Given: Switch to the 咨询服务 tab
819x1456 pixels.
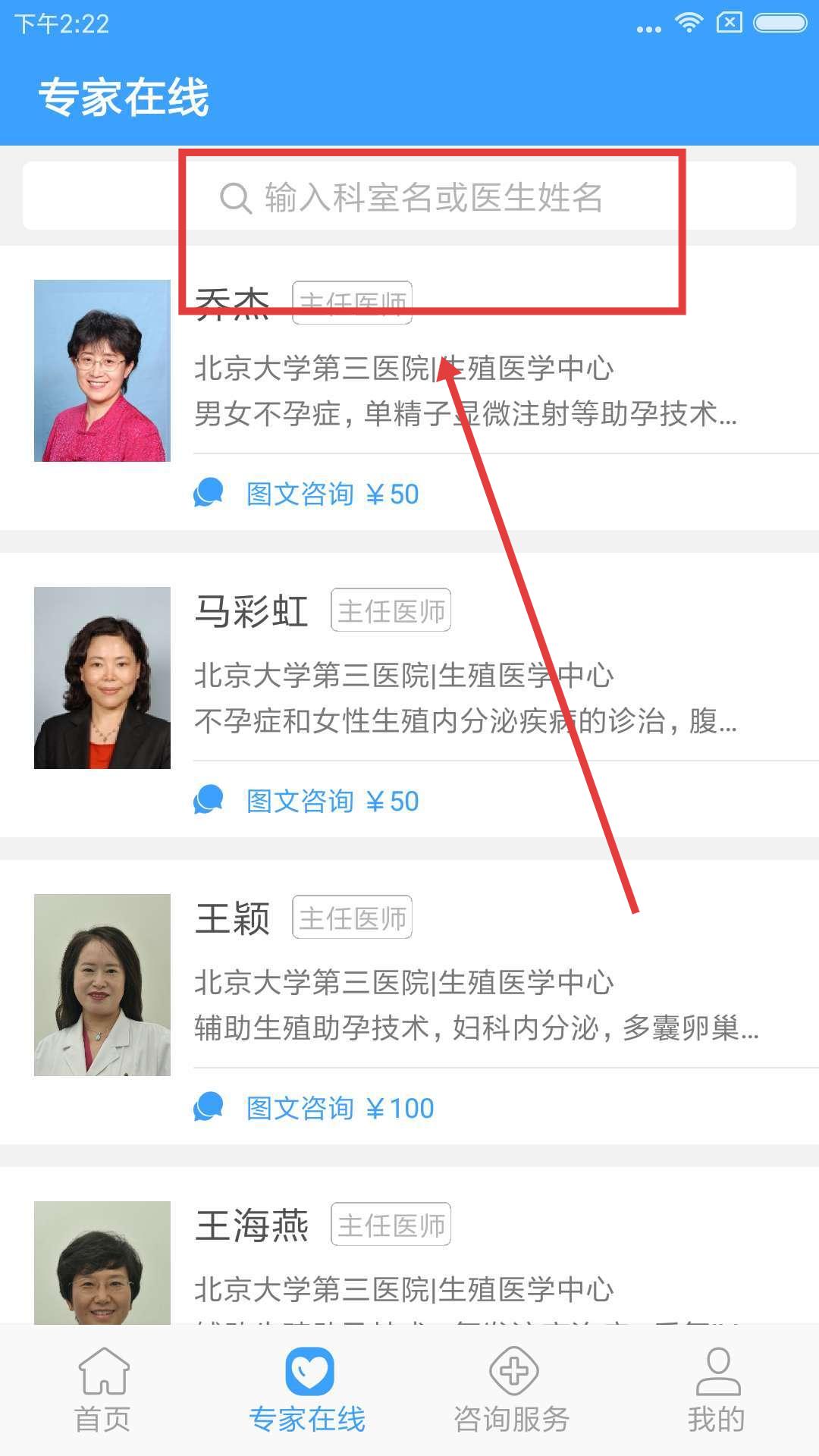Looking at the screenshot, I should [512, 1390].
